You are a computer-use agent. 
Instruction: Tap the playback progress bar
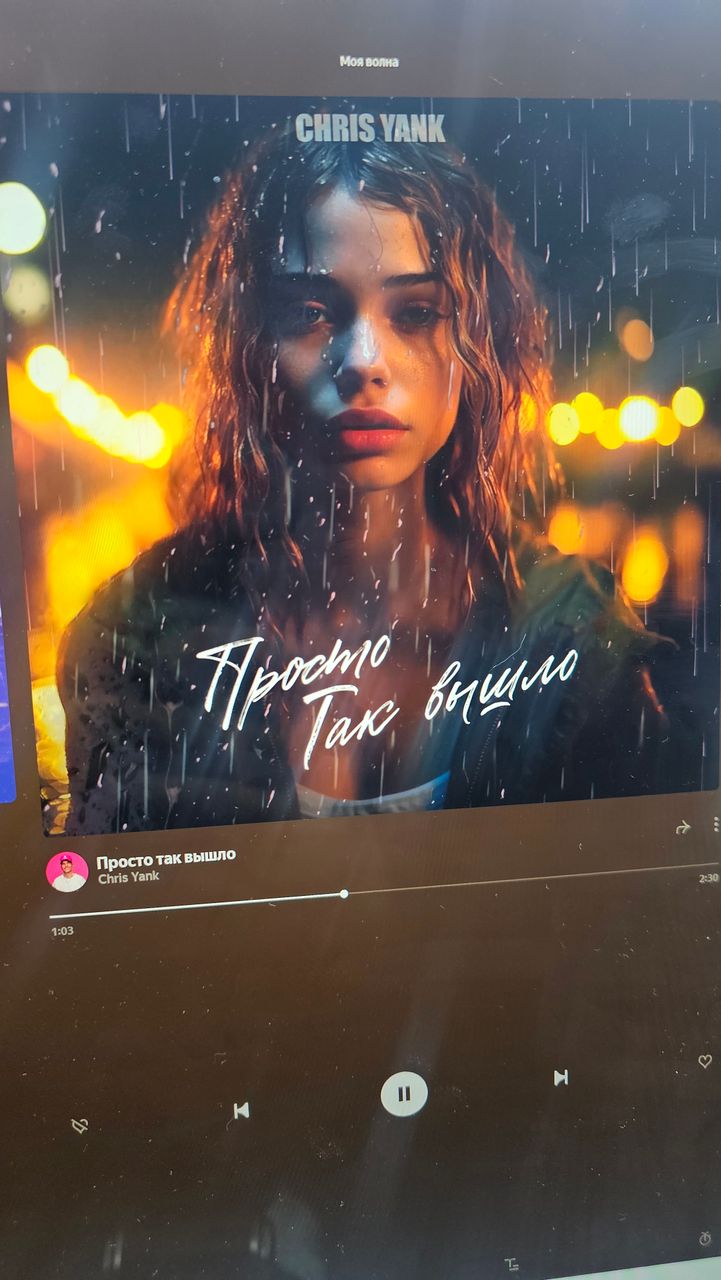pyautogui.click(x=384, y=890)
